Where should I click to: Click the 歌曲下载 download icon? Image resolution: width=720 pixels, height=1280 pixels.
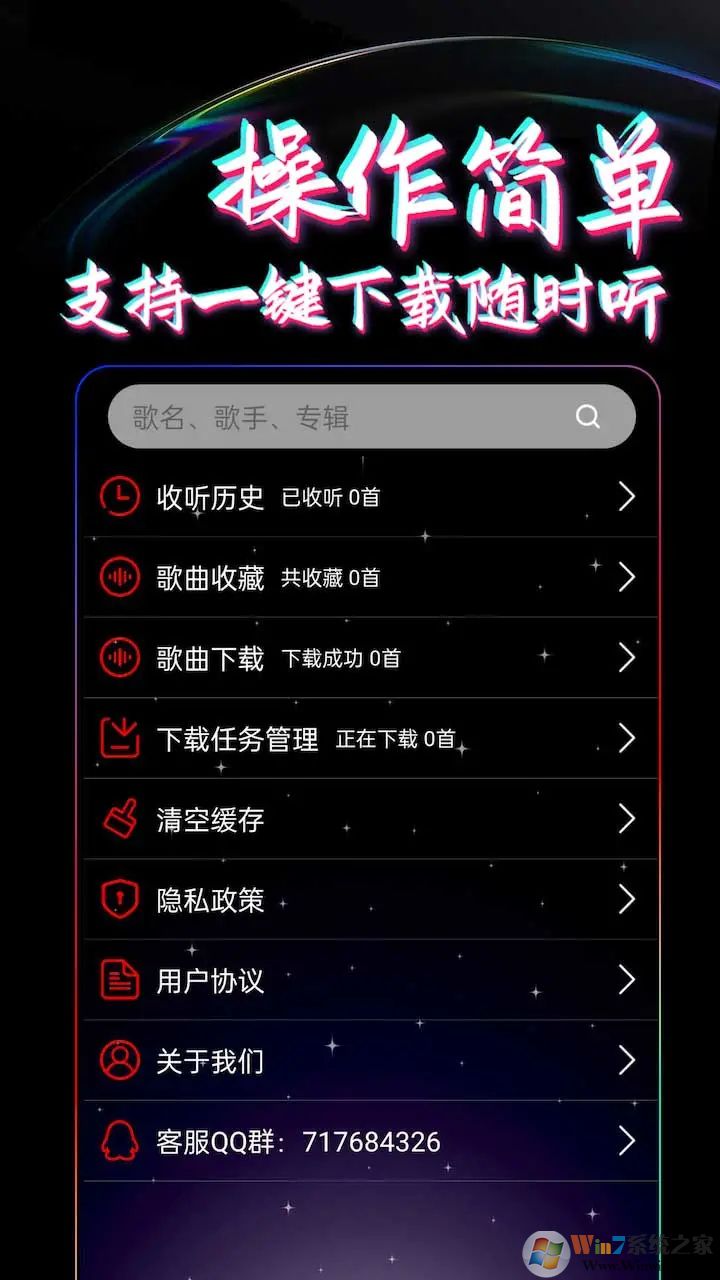tap(119, 658)
